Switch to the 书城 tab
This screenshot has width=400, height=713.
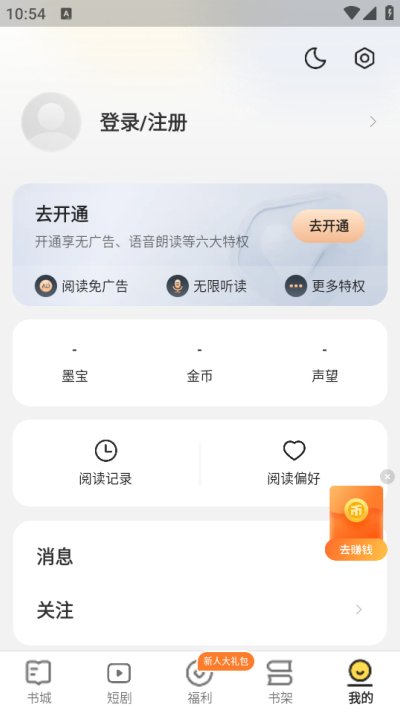[39, 682]
